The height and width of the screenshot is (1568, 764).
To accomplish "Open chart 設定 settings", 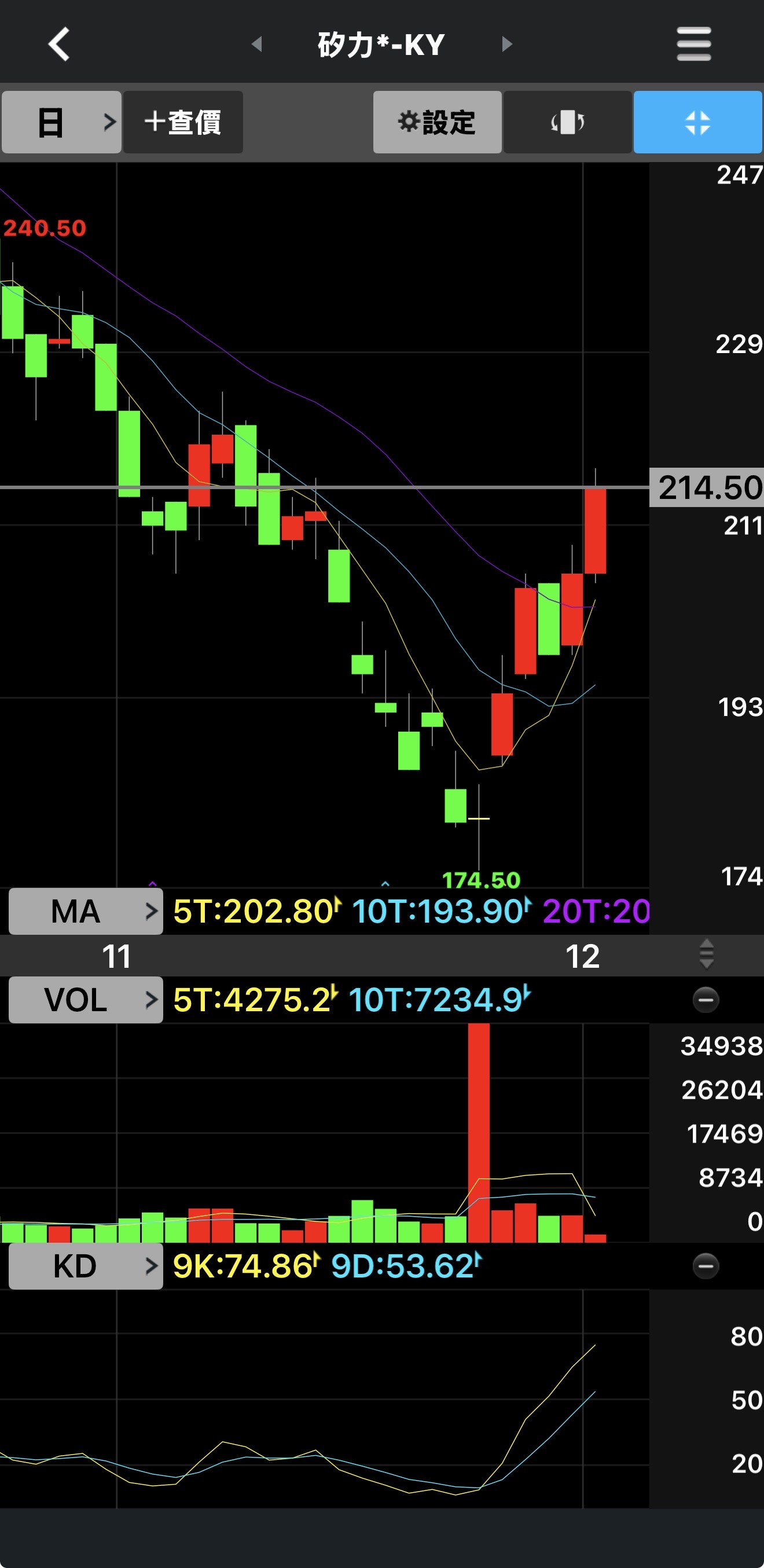I will 437,122.
